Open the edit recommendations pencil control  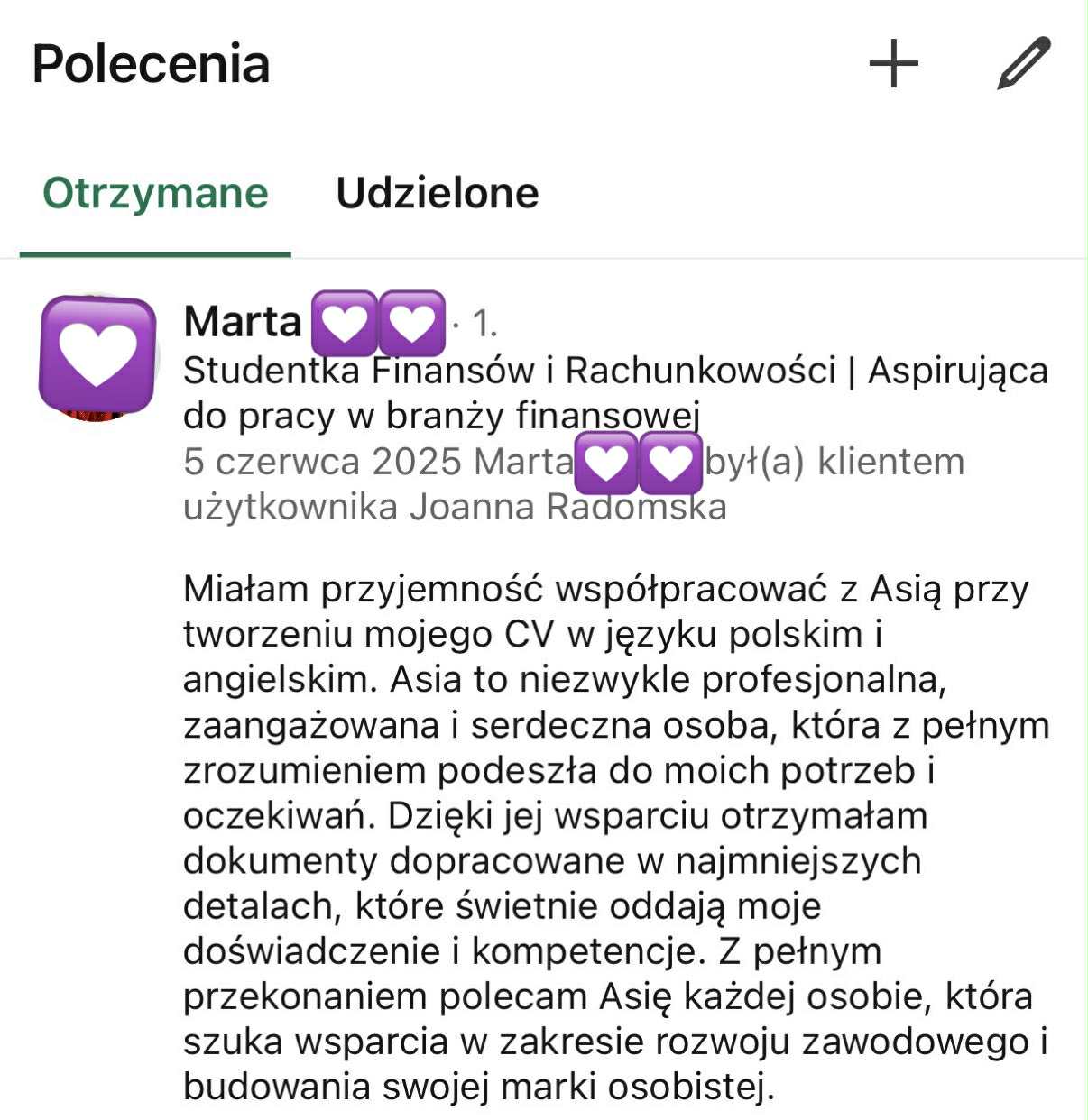tap(1019, 63)
